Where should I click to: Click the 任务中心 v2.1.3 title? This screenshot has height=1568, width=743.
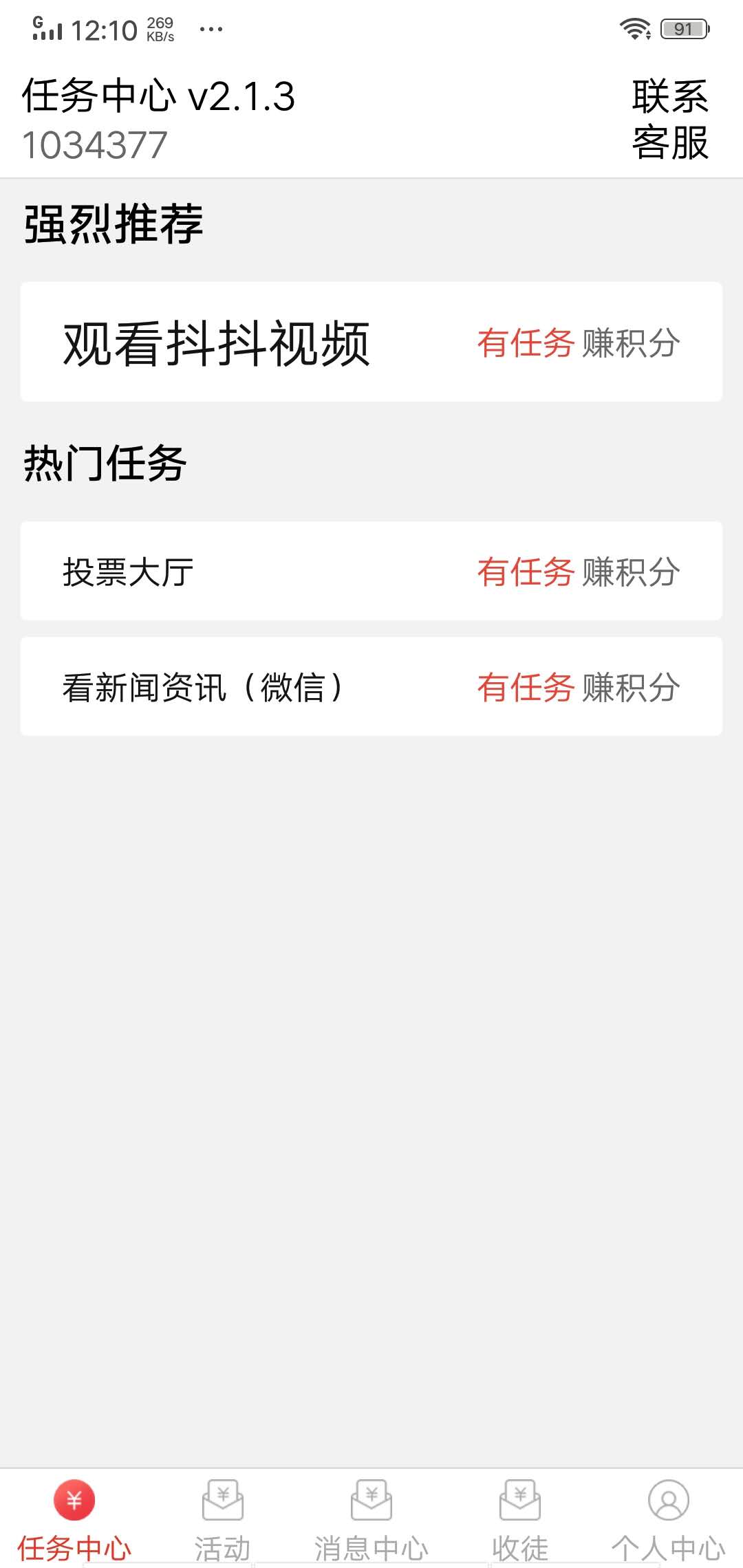157,98
